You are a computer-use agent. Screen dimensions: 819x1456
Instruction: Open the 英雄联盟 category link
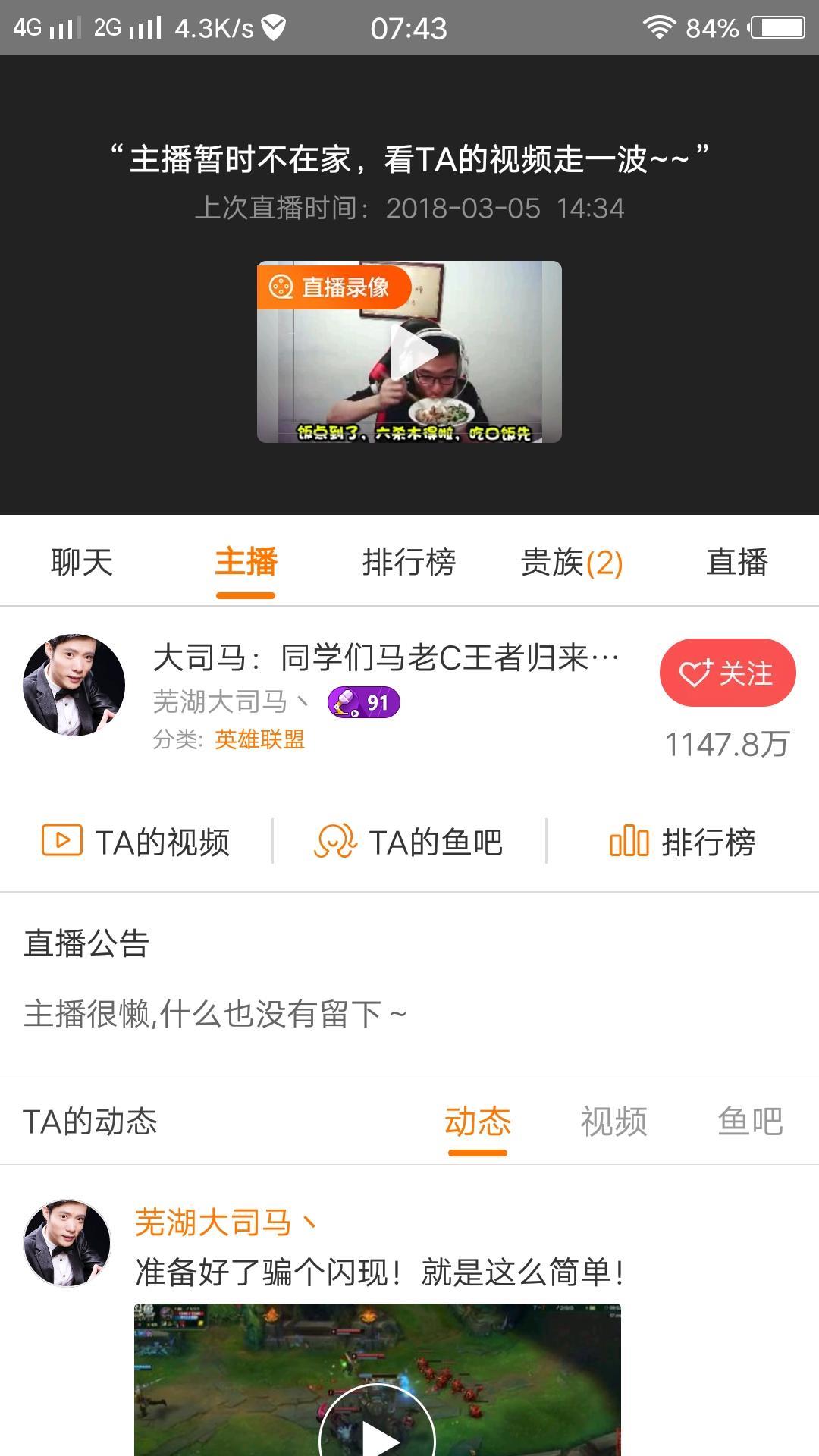[259, 739]
